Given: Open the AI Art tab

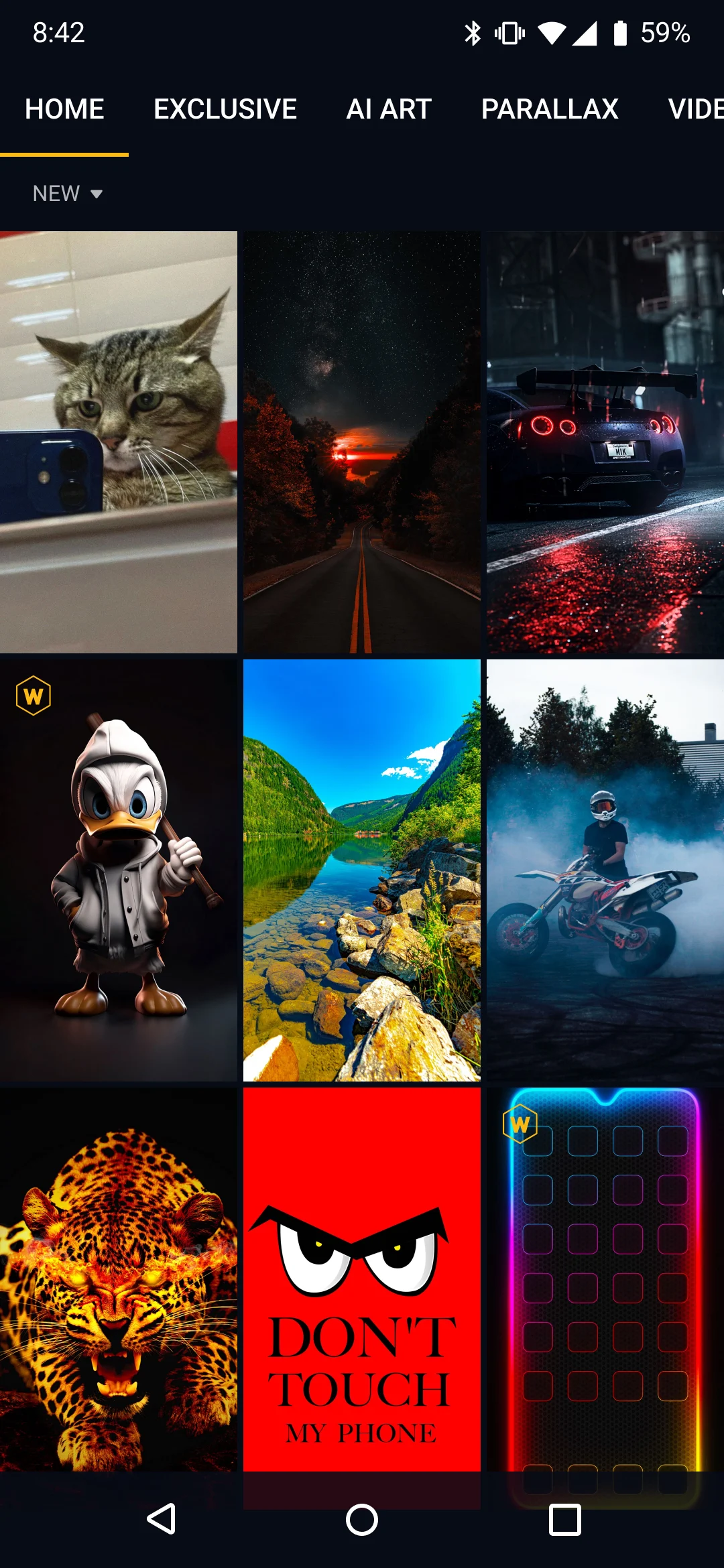Looking at the screenshot, I should [x=389, y=109].
